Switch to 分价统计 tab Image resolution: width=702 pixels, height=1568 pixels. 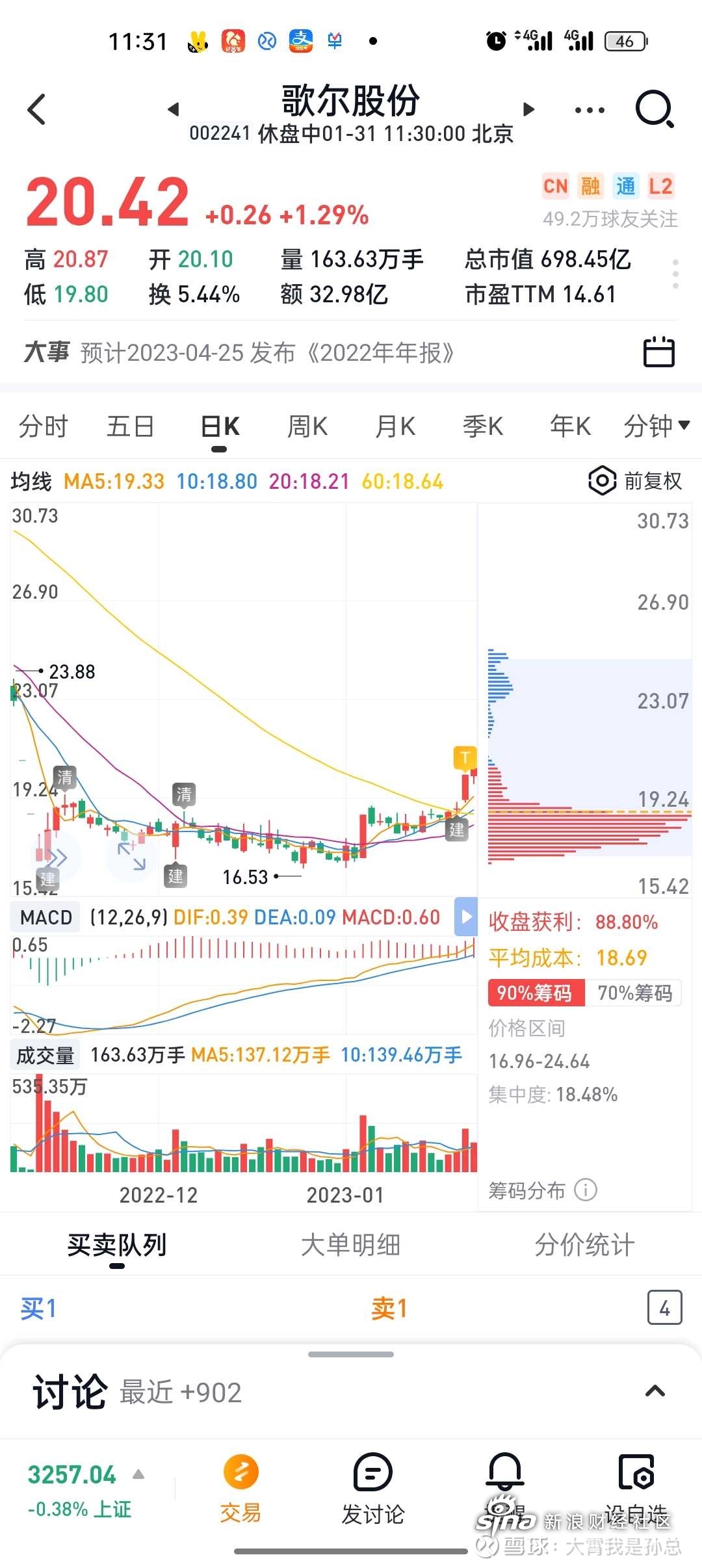pos(584,1245)
